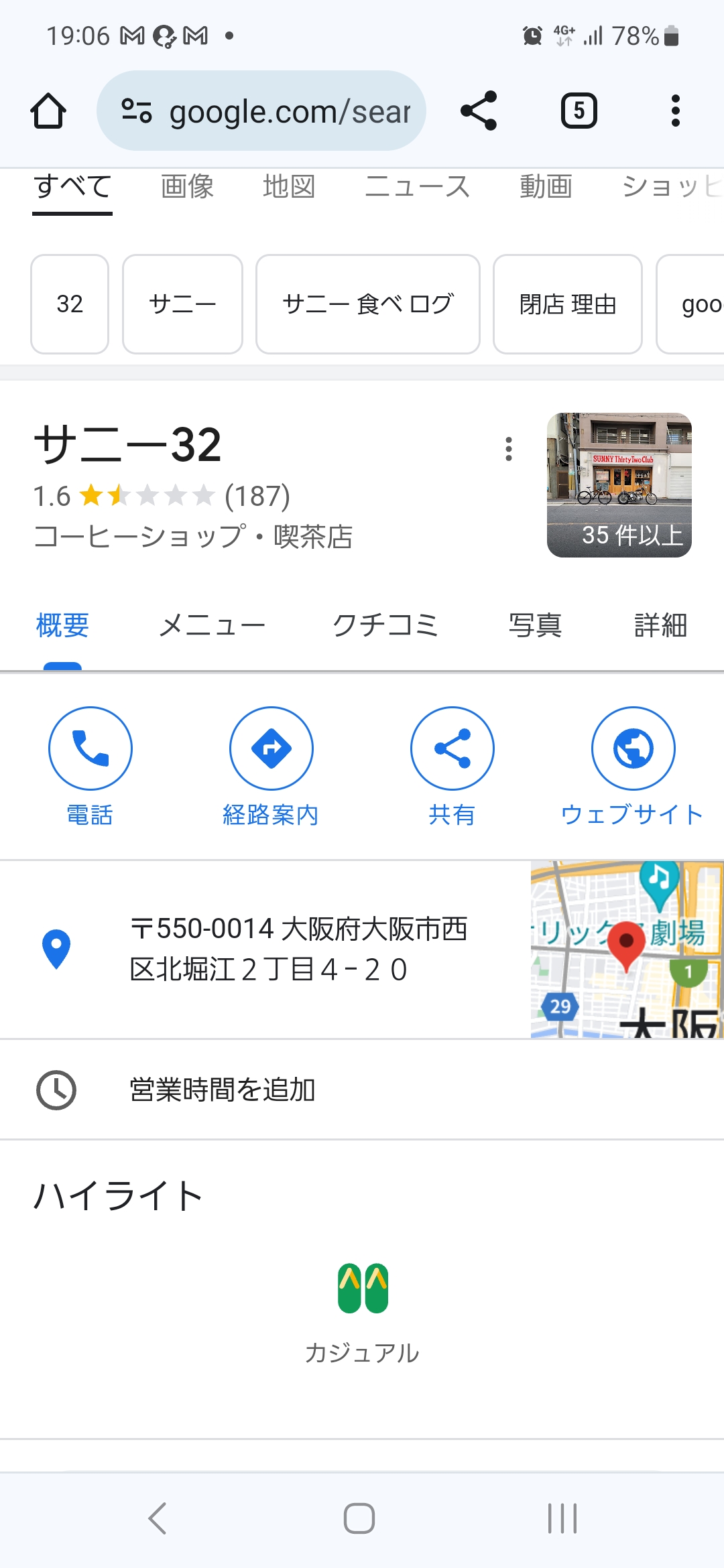Open the tab switcher showing 5 tabs
Screen dimensions: 724x1568
(x=579, y=111)
